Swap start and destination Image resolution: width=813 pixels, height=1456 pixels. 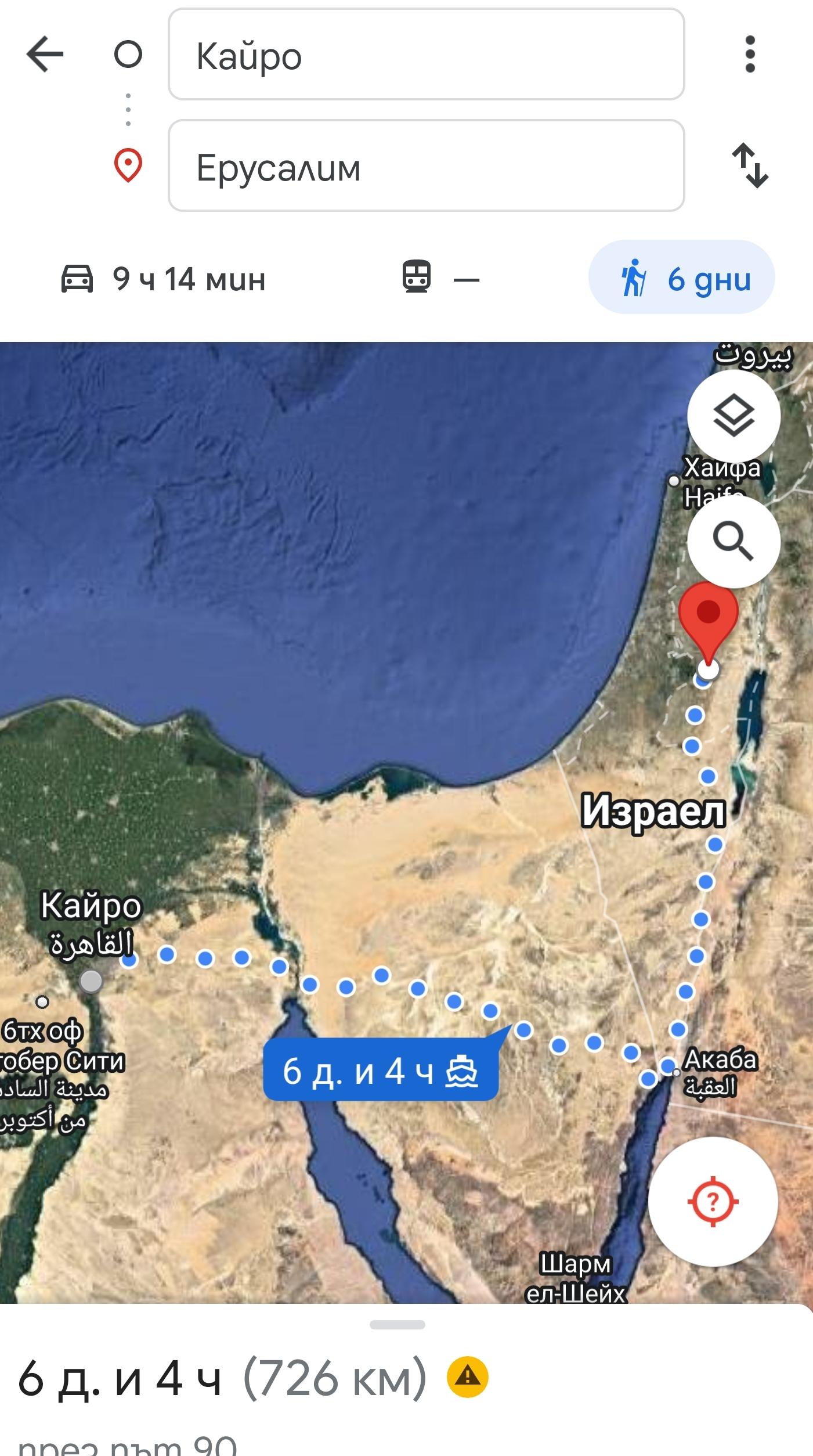coord(750,166)
